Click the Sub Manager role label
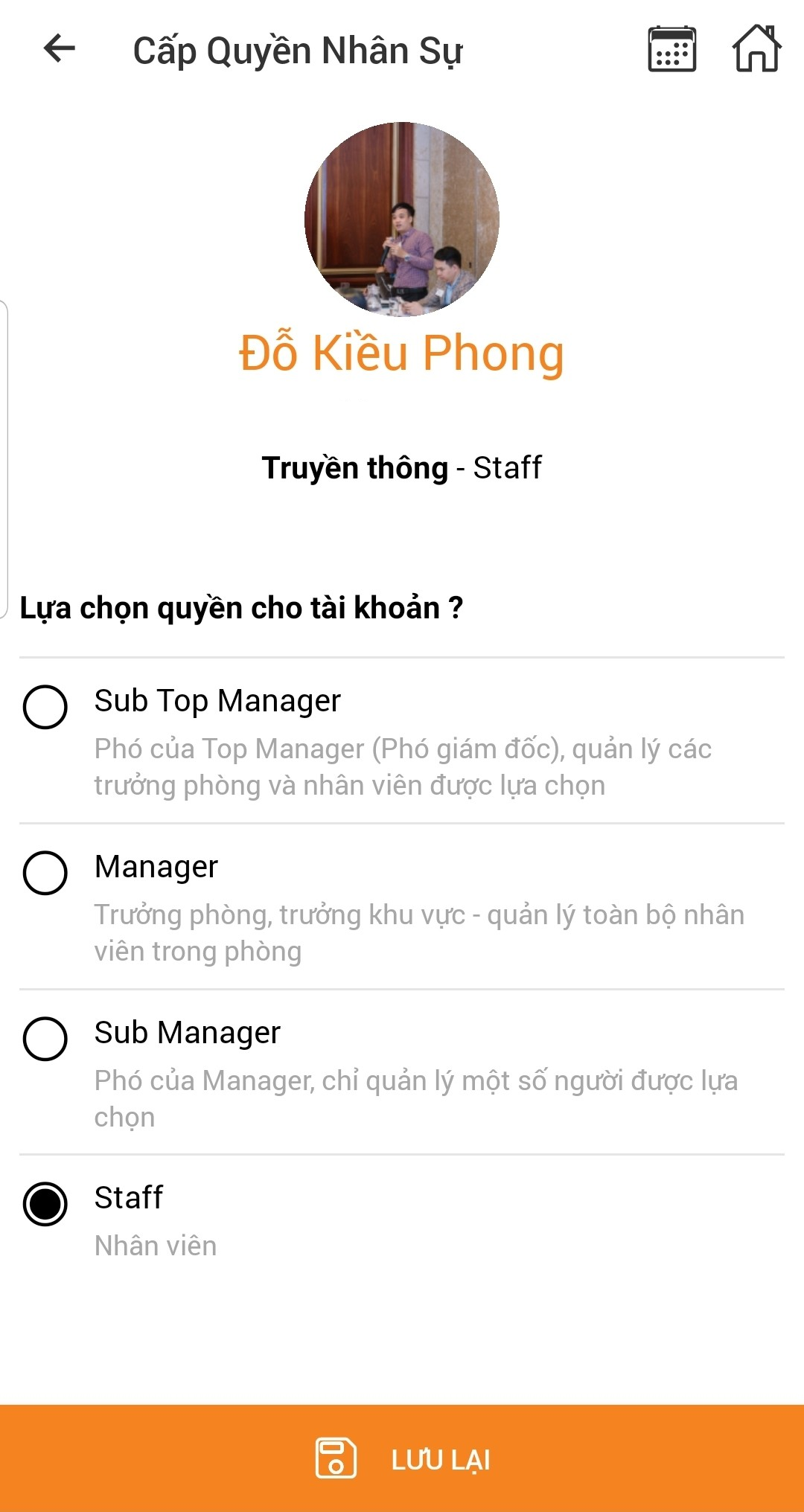Image resolution: width=804 pixels, height=1512 pixels. pyautogui.click(x=186, y=1031)
